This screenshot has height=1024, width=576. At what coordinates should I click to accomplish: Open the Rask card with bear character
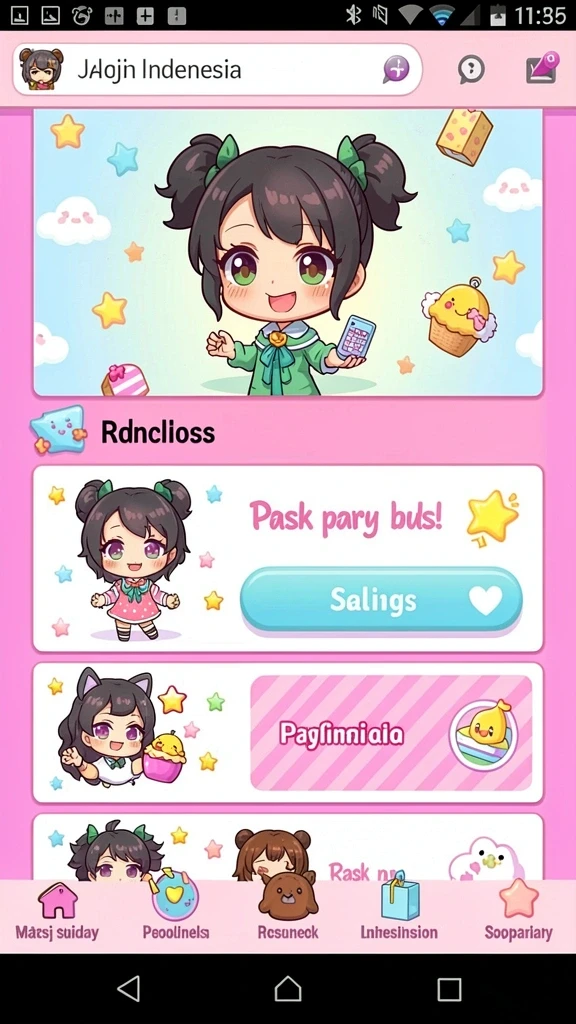coord(288,847)
